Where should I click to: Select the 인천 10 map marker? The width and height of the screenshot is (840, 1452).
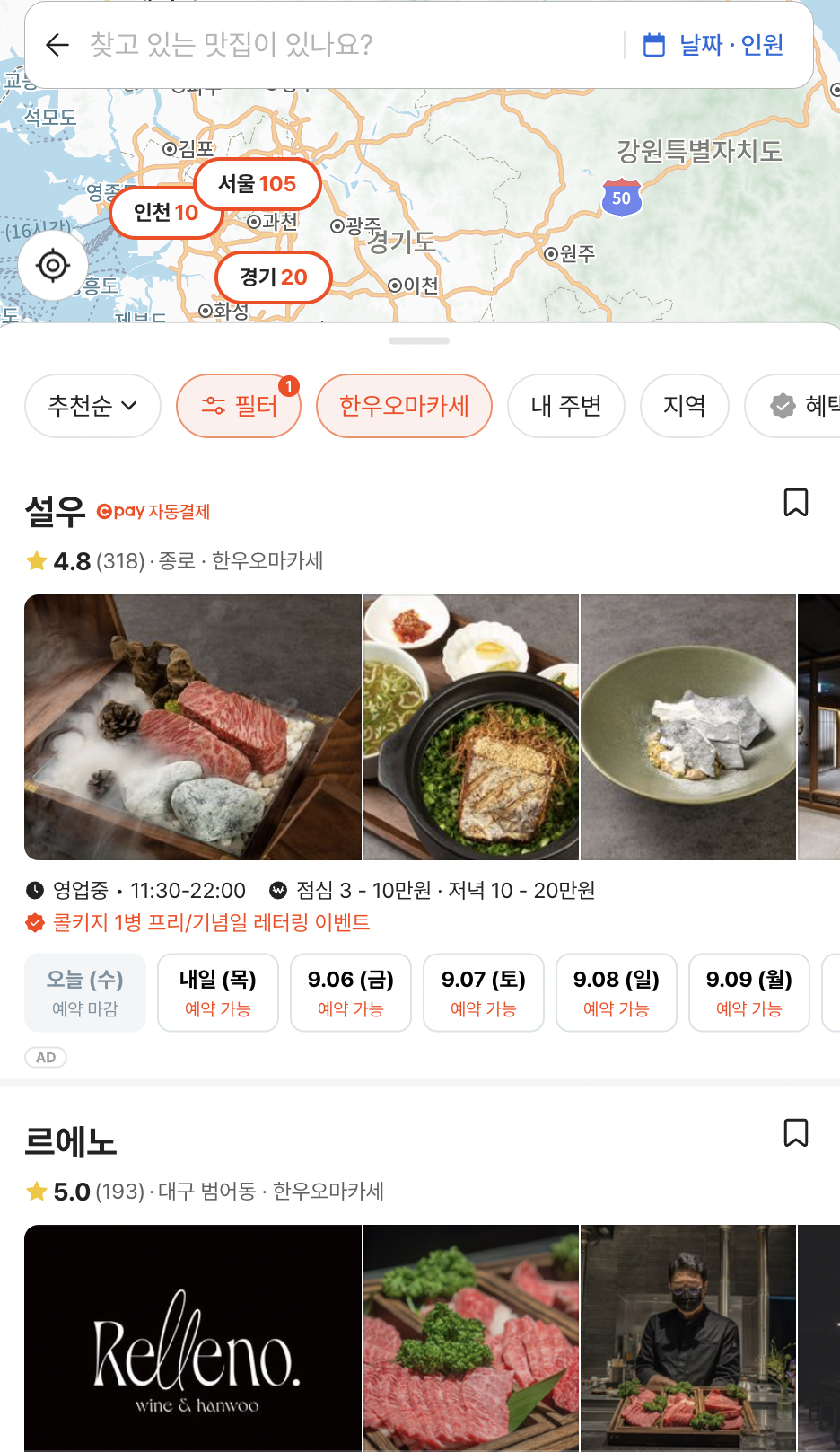(166, 213)
